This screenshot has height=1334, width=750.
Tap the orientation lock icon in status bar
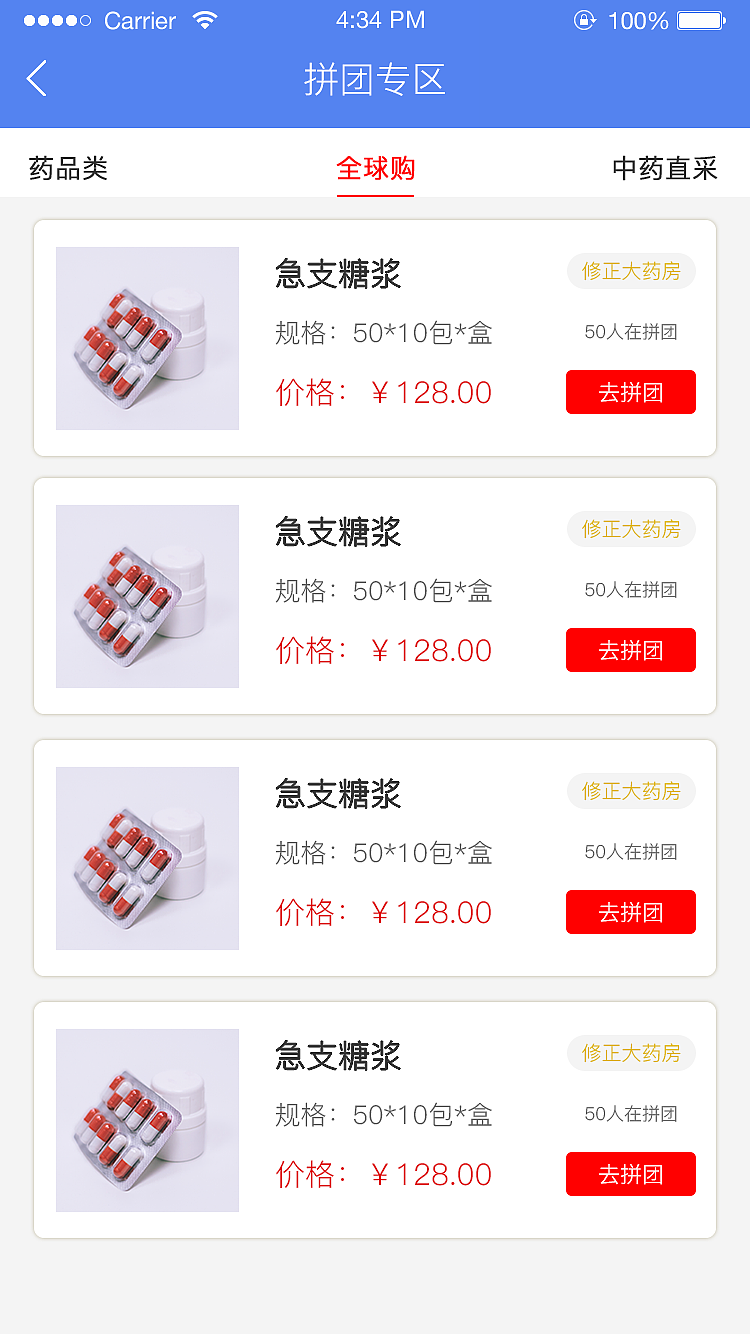pos(585,18)
